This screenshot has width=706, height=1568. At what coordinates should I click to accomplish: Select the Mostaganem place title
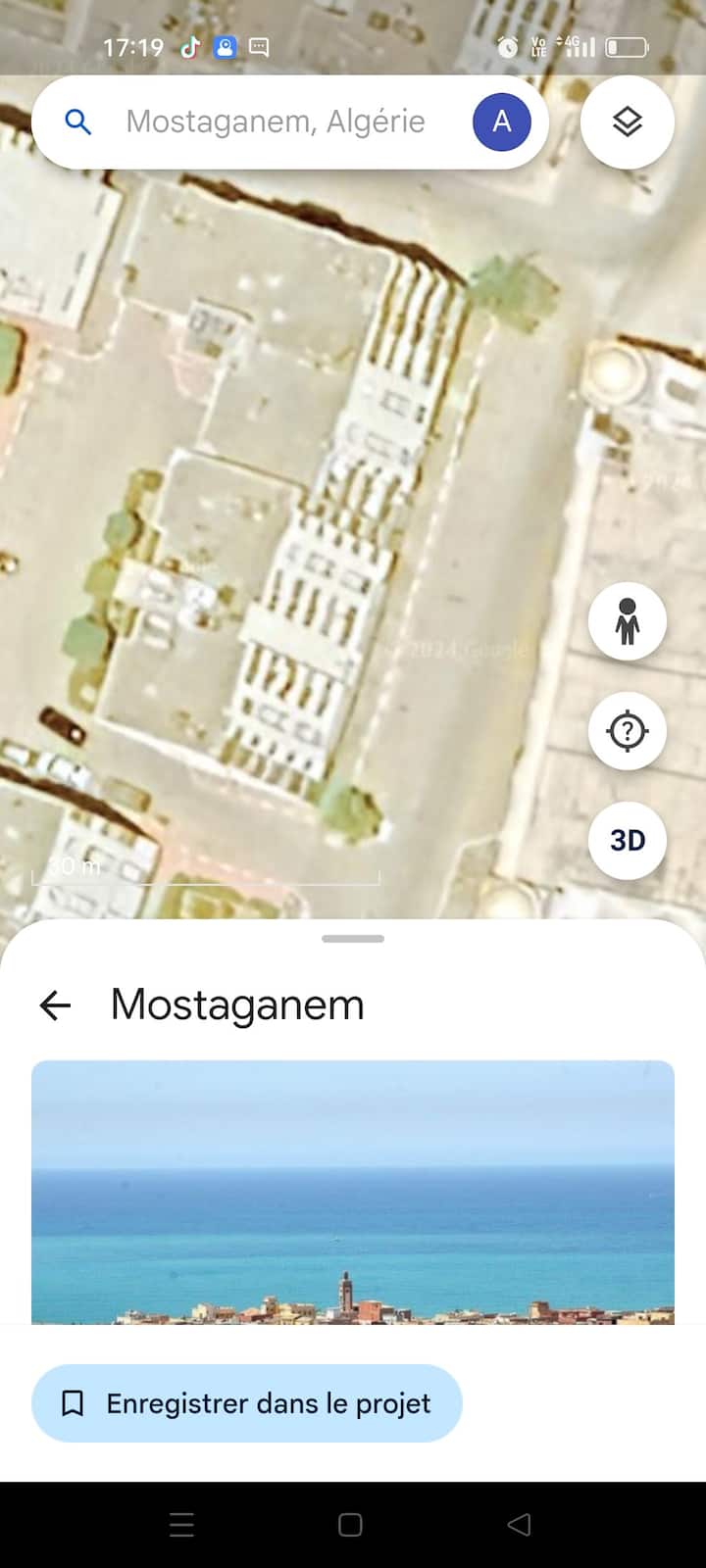236,1004
